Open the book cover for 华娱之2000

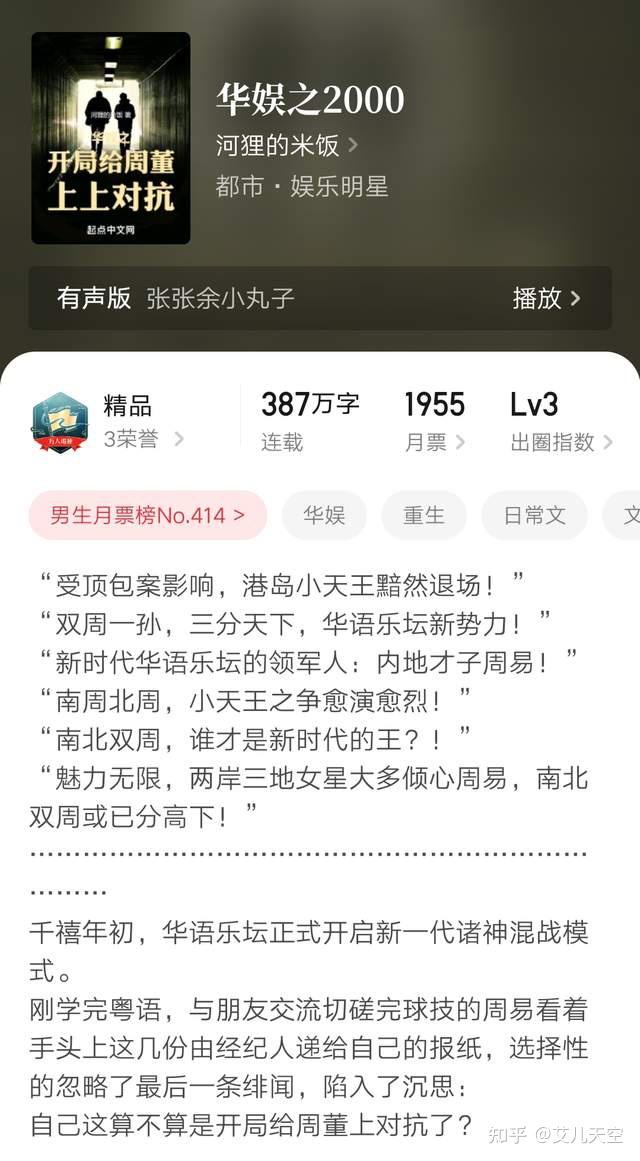pyautogui.click(x=111, y=138)
